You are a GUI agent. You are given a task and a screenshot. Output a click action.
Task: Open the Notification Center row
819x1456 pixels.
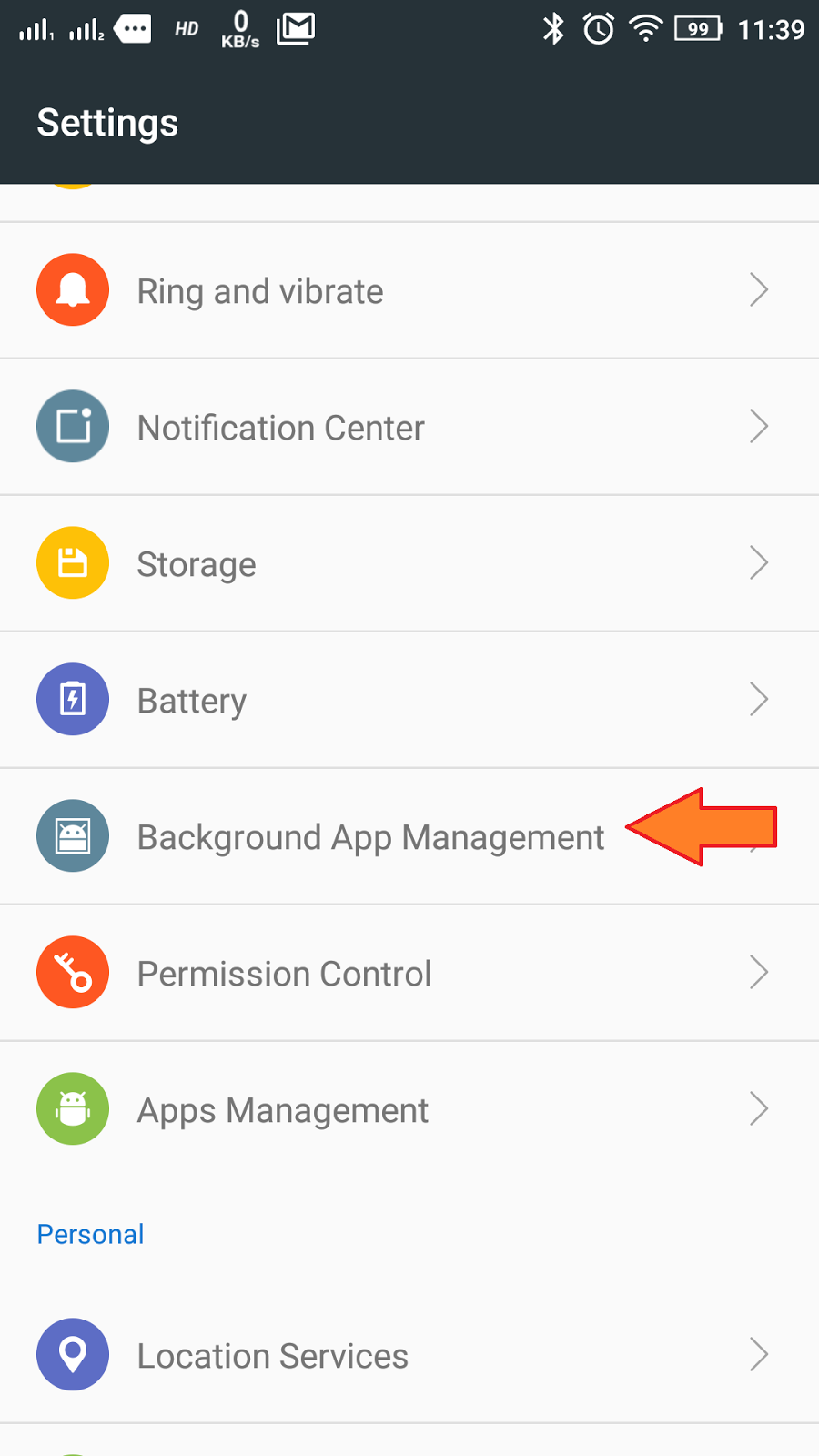click(409, 427)
